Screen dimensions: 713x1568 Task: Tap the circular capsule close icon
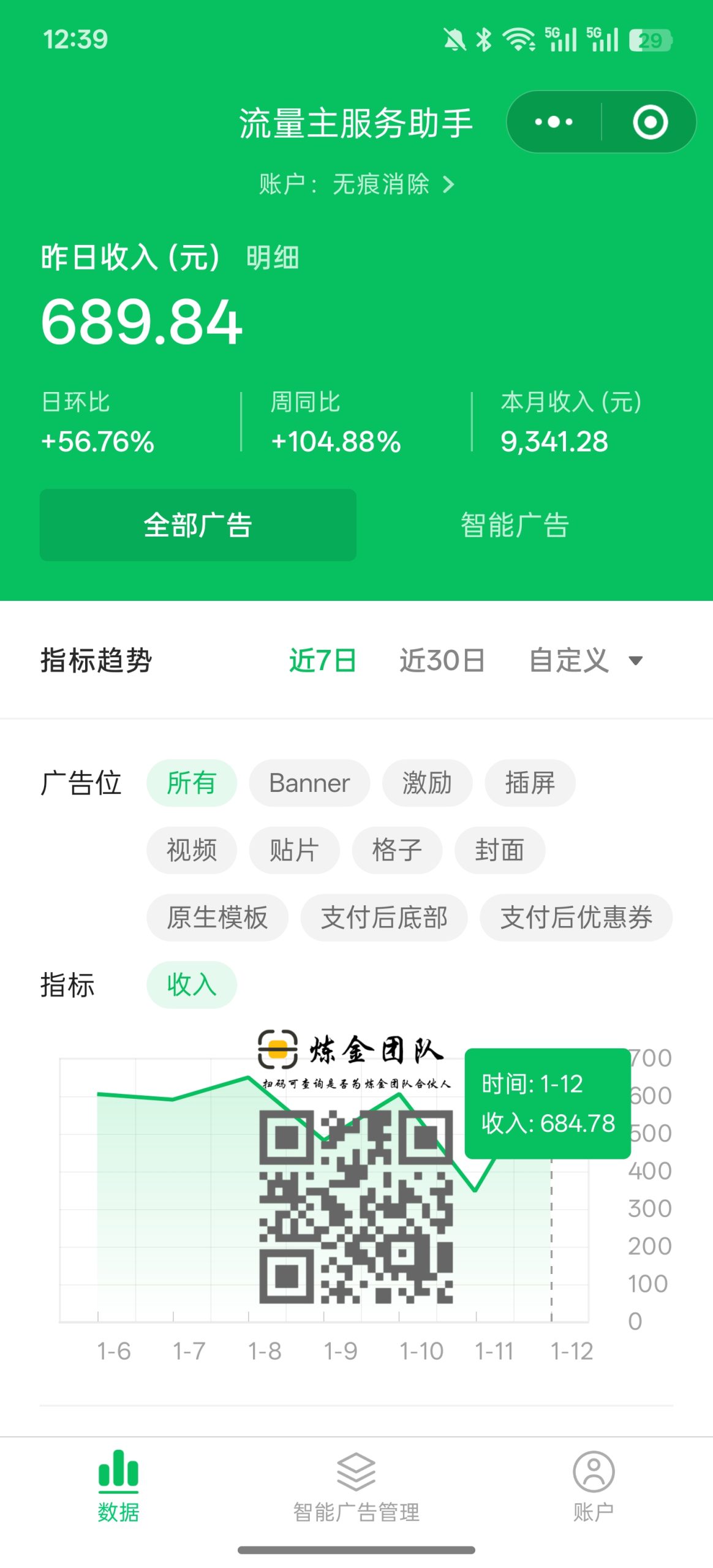[x=649, y=121]
